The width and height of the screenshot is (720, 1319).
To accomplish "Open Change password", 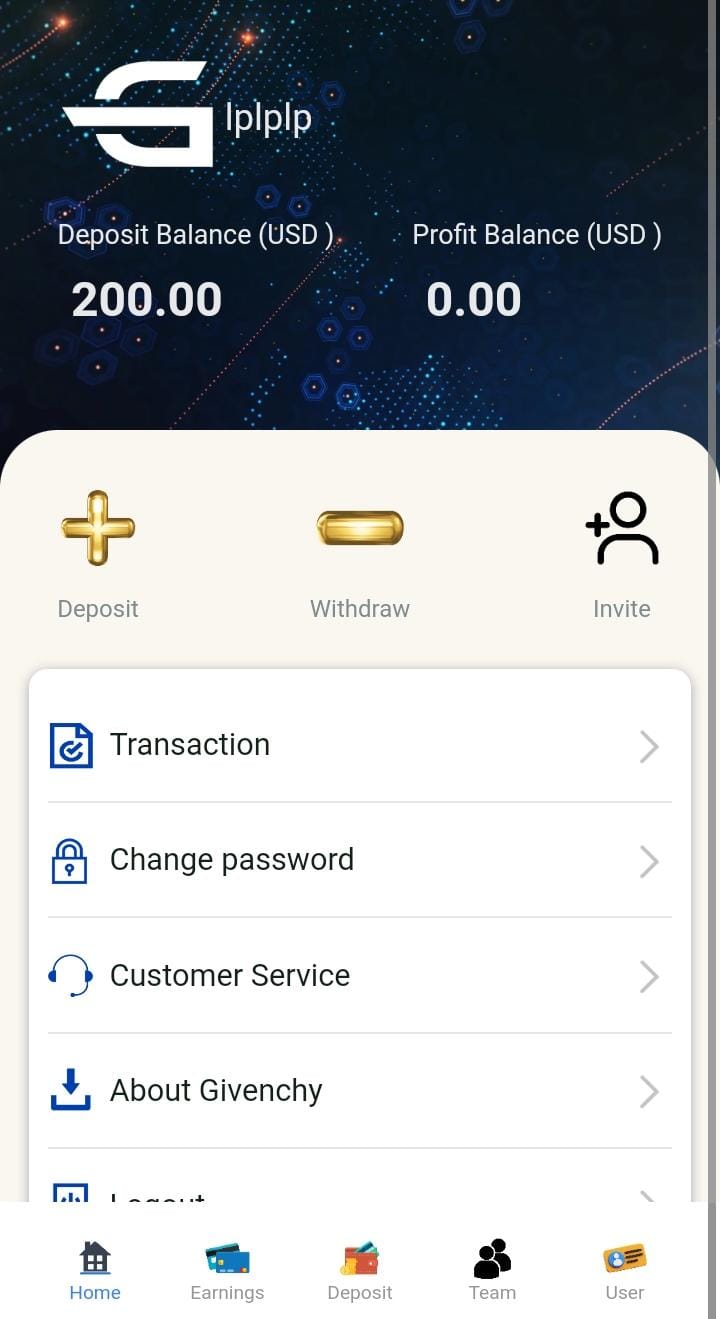I will click(360, 860).
